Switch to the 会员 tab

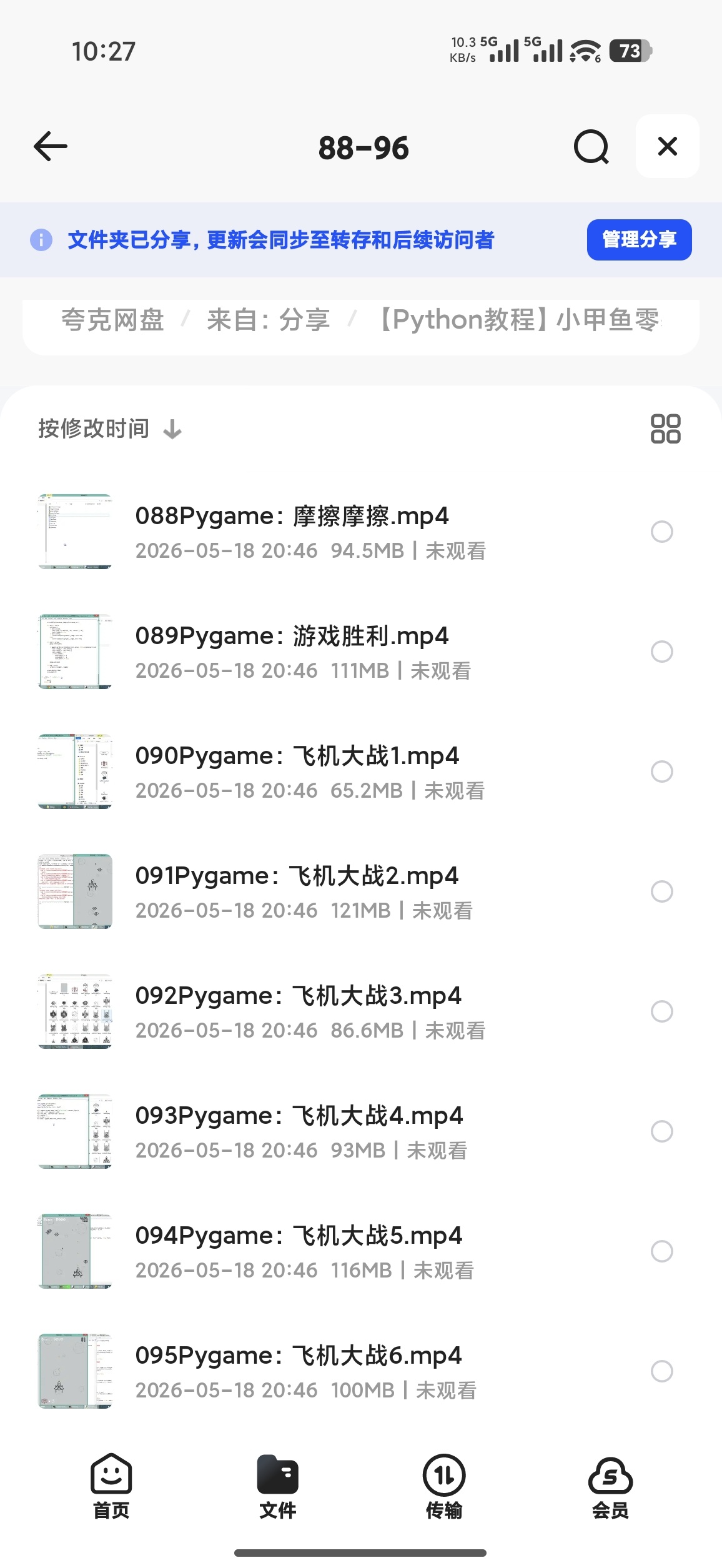[610, 1487]
